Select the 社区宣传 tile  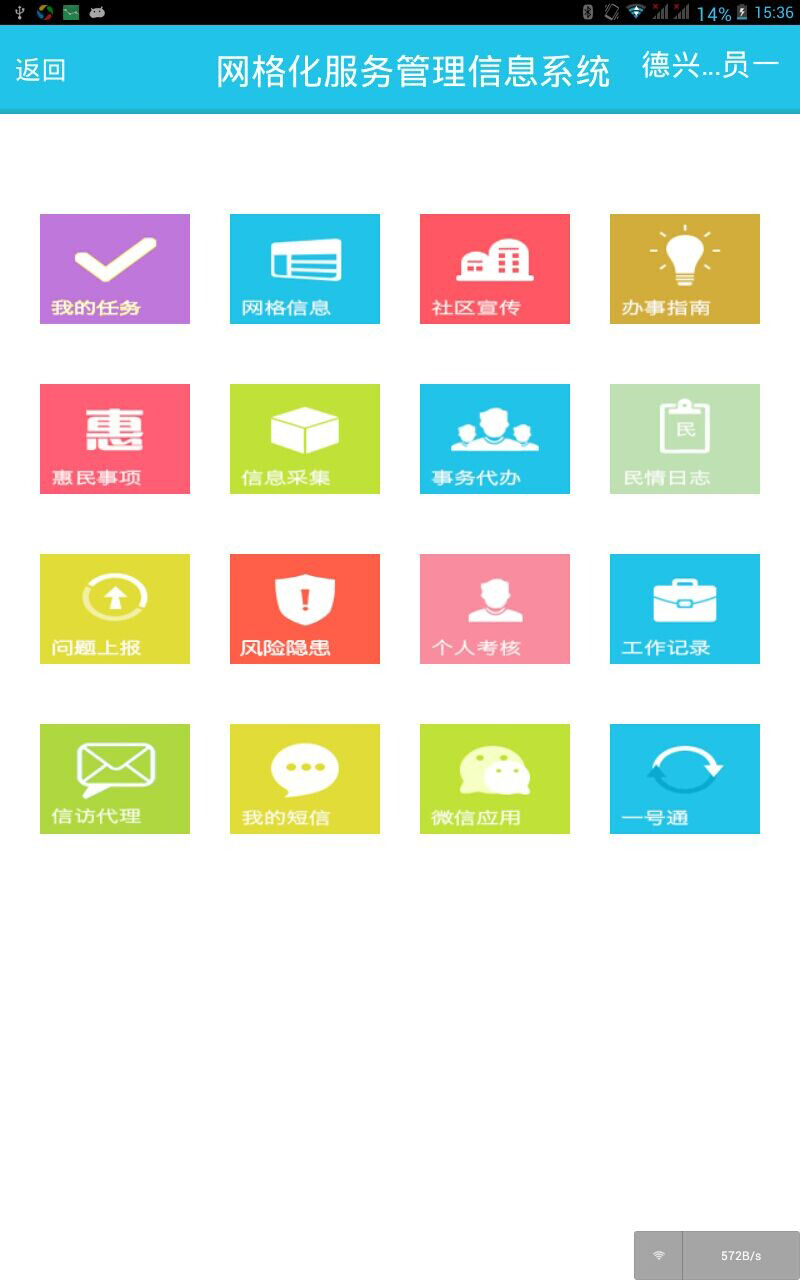point(495,269)
